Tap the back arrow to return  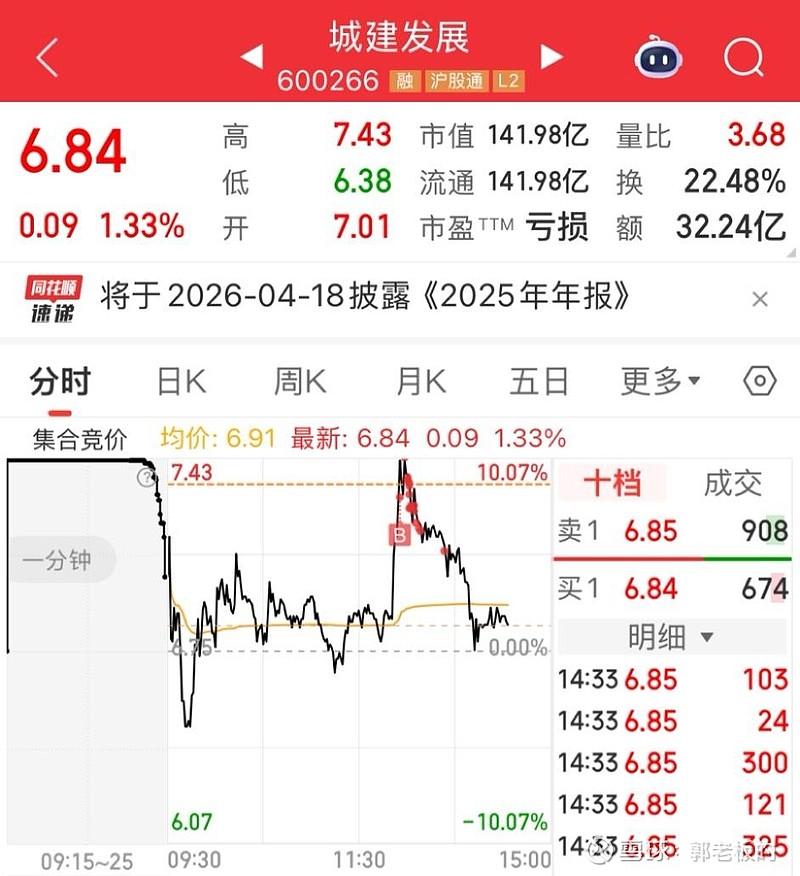44,57
